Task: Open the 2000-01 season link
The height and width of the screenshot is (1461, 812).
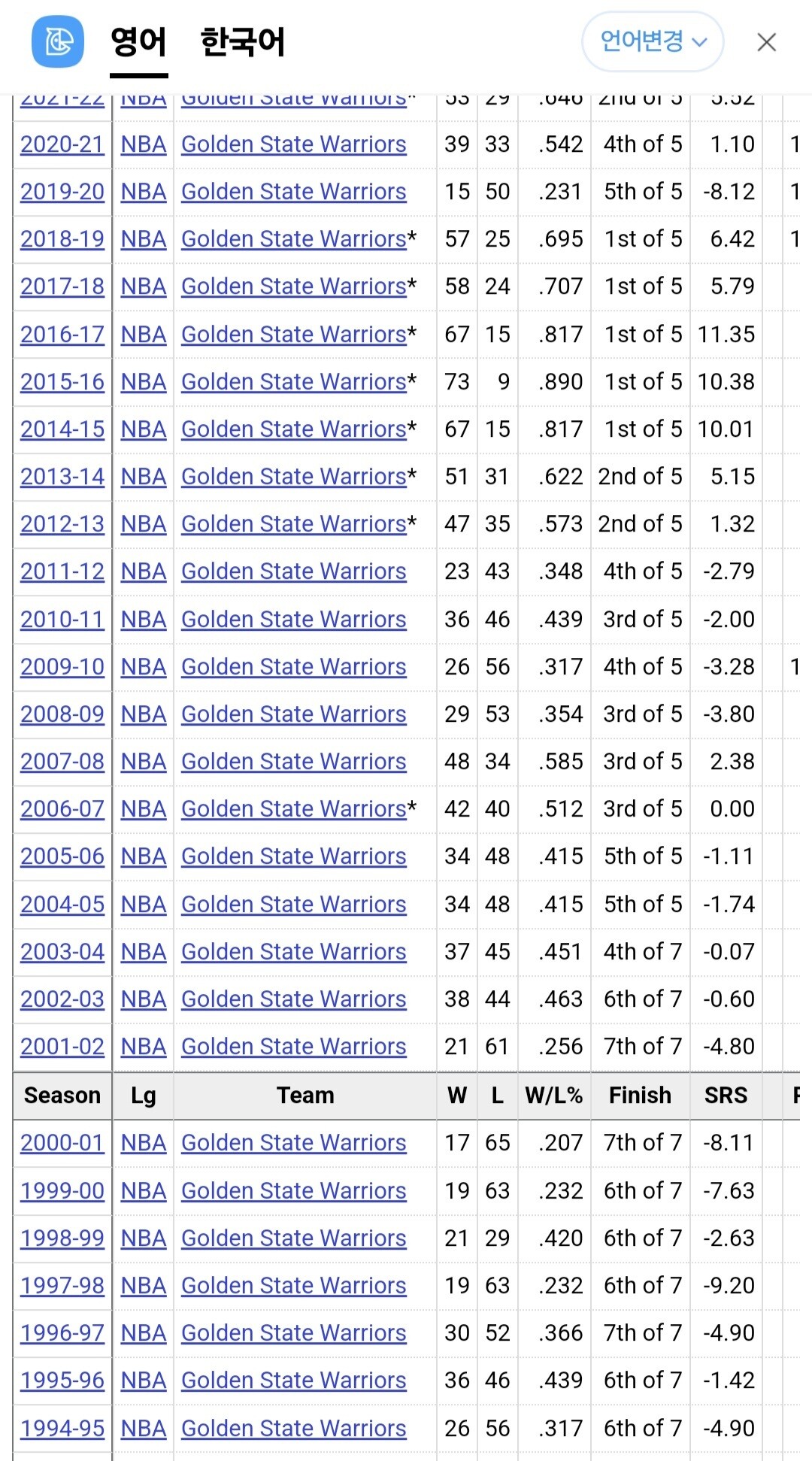Action: point(62,1142)
